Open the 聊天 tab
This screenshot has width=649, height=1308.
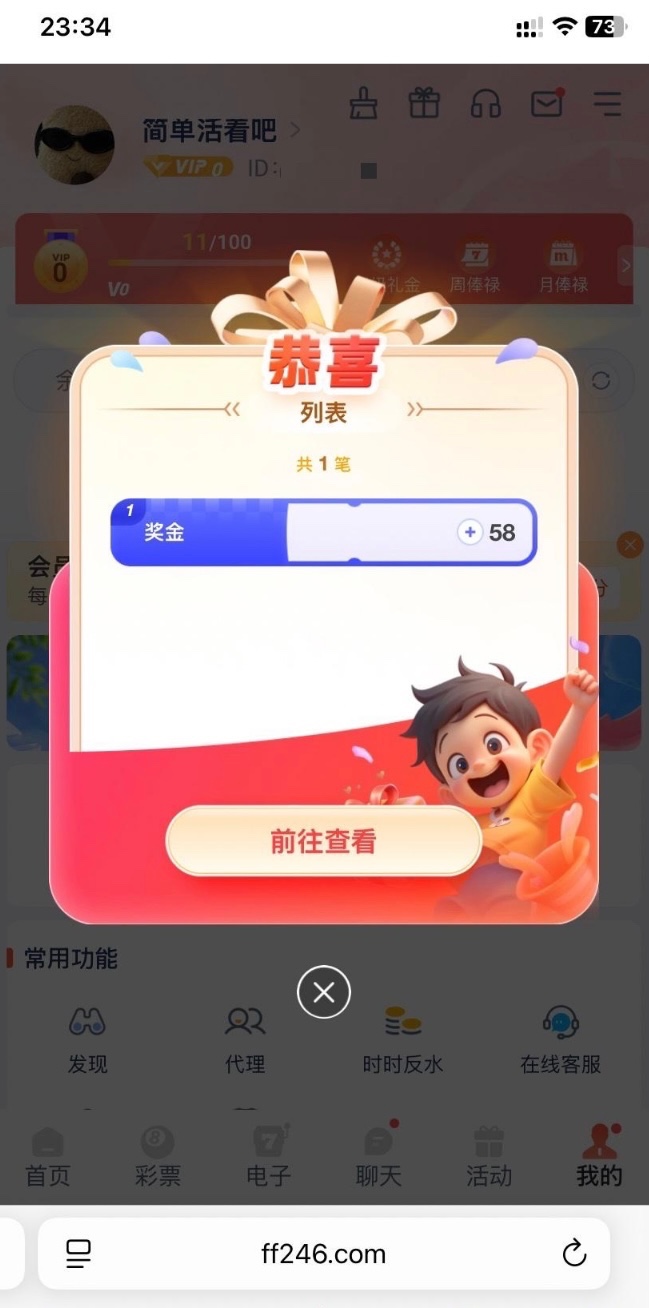378,1158
